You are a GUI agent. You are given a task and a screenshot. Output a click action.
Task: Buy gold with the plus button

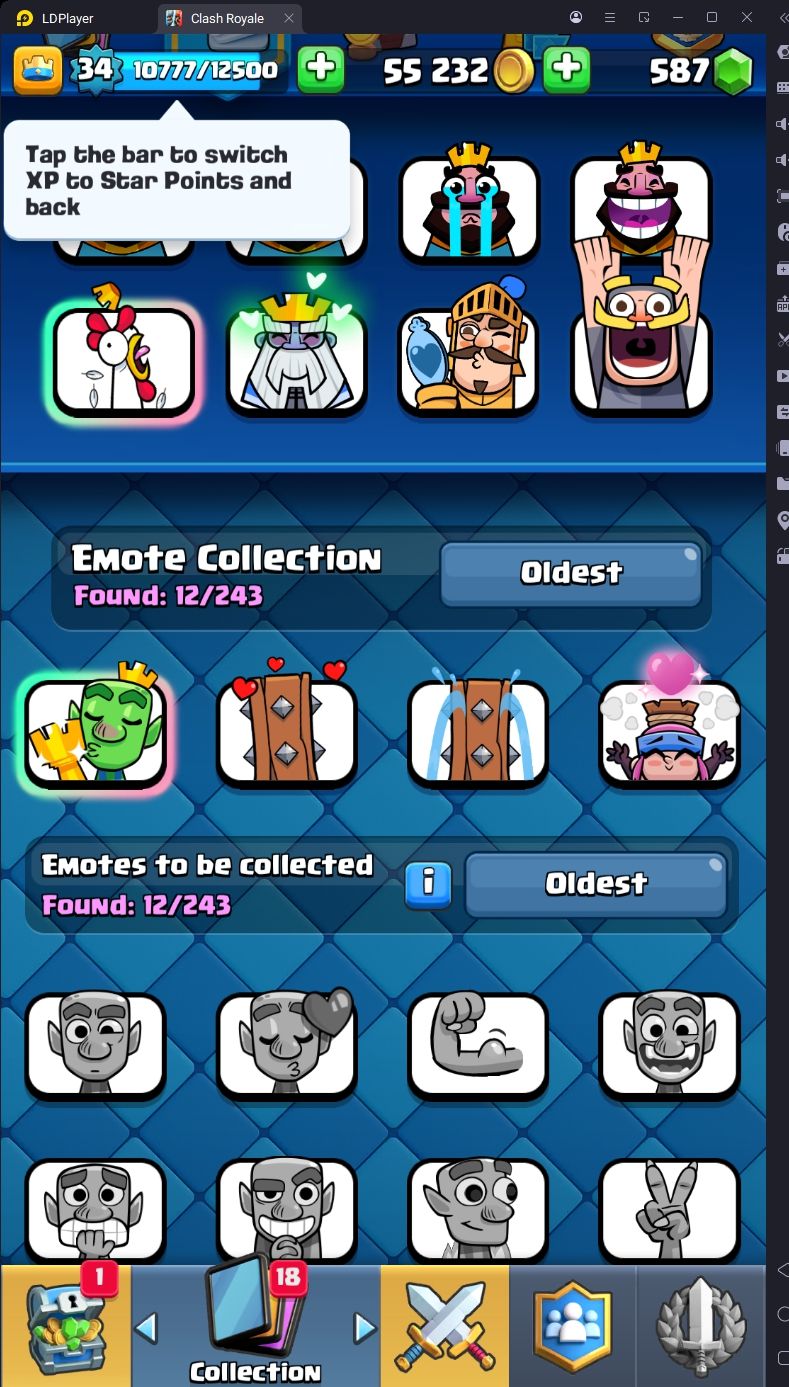coord(566,69)
